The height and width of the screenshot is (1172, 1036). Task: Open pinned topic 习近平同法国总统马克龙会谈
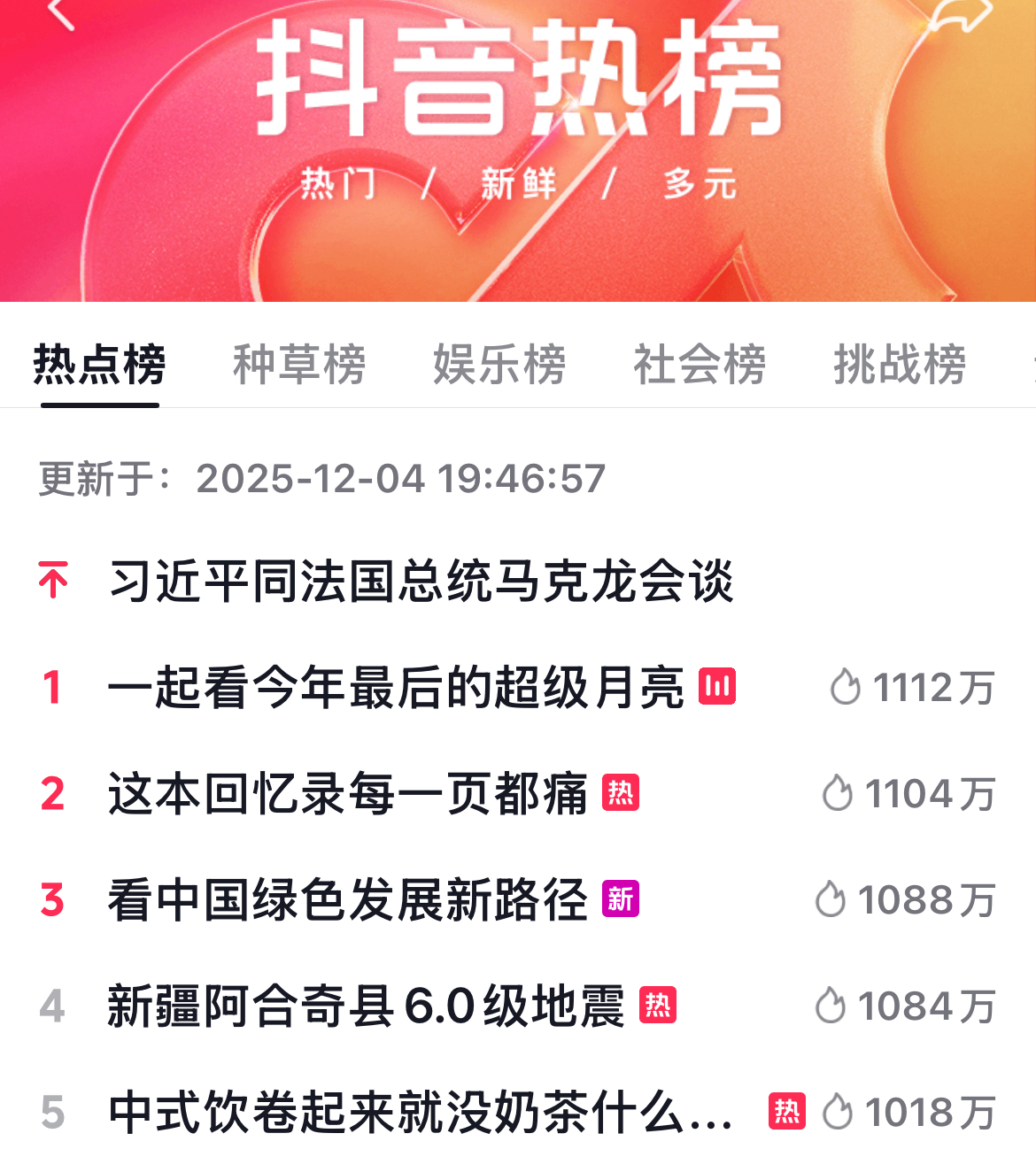[421, 582]
